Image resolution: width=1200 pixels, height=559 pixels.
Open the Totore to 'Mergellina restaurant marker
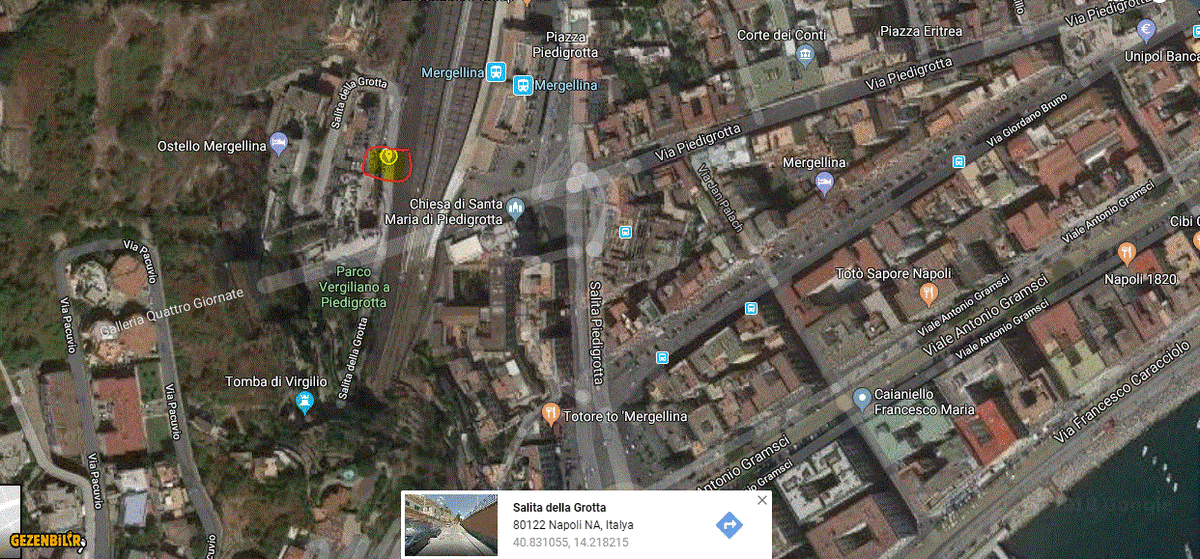(550, 413)
